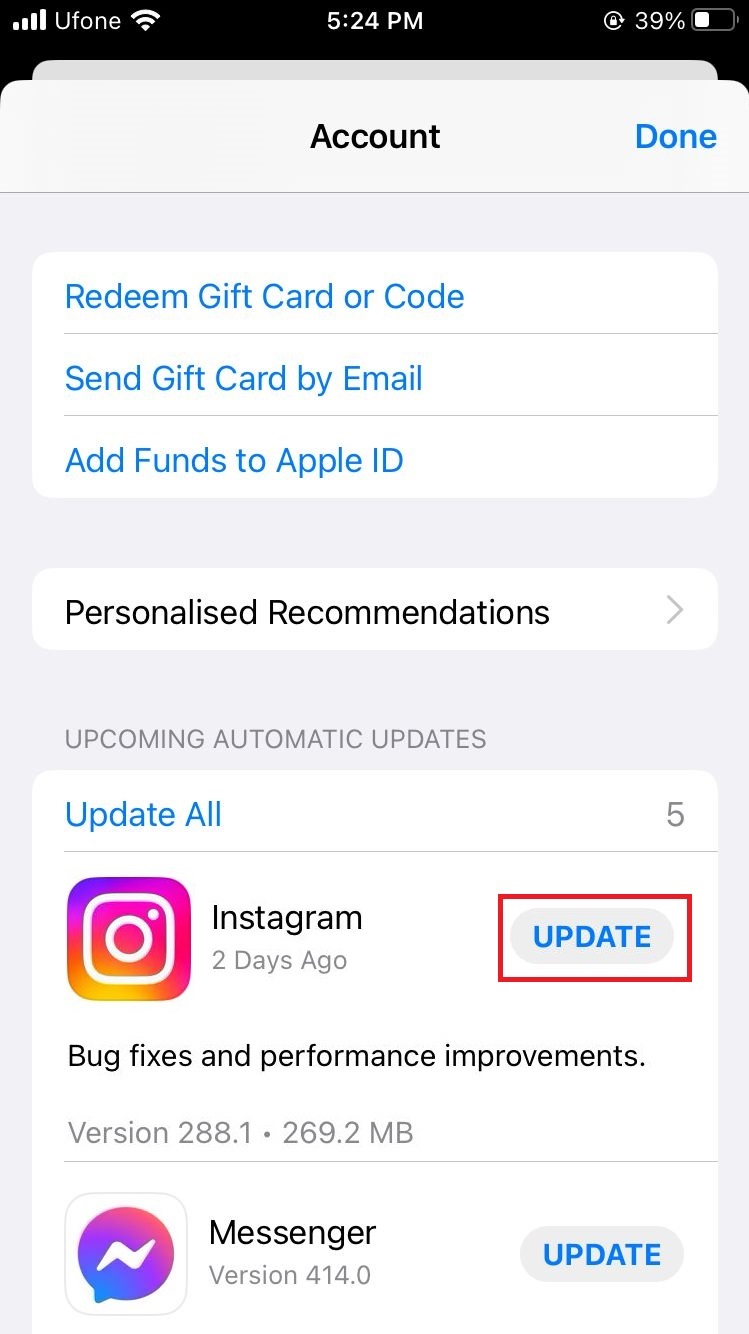
Task: Open the Messenger app page
Action: pos(126,1254)
